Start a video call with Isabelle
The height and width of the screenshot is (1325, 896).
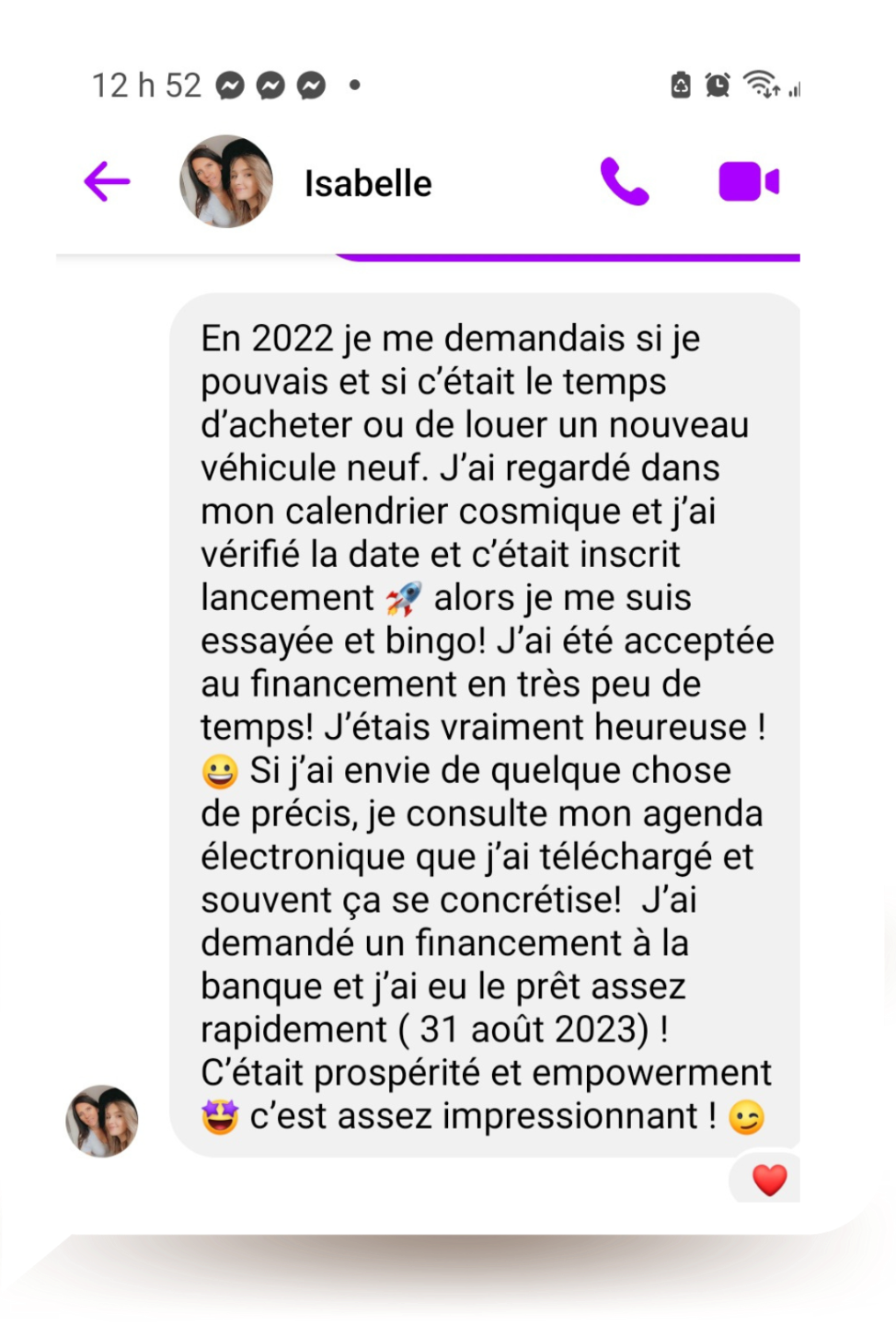[x=749, y=181]
